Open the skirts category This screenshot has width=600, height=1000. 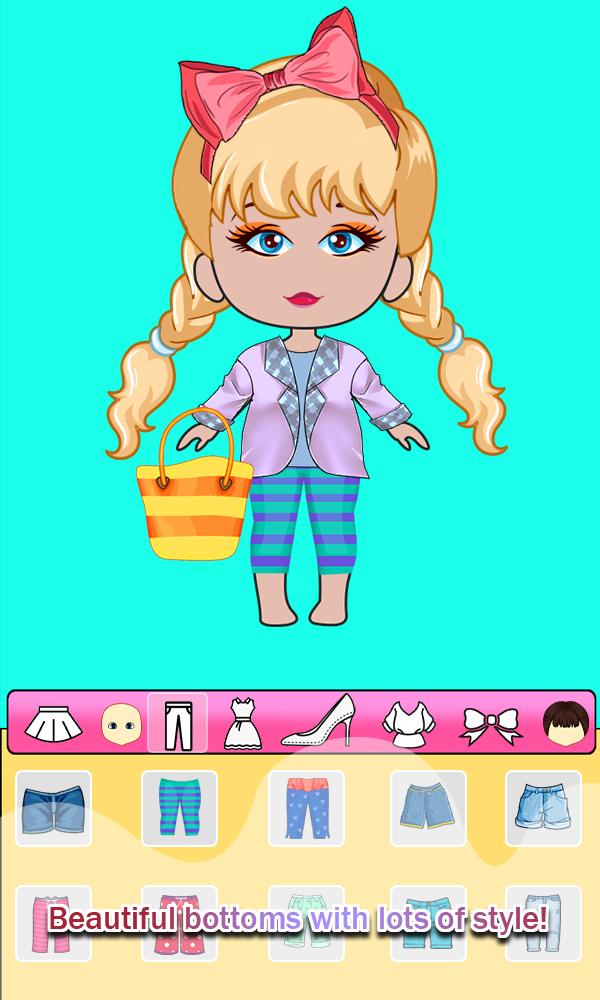53,724
